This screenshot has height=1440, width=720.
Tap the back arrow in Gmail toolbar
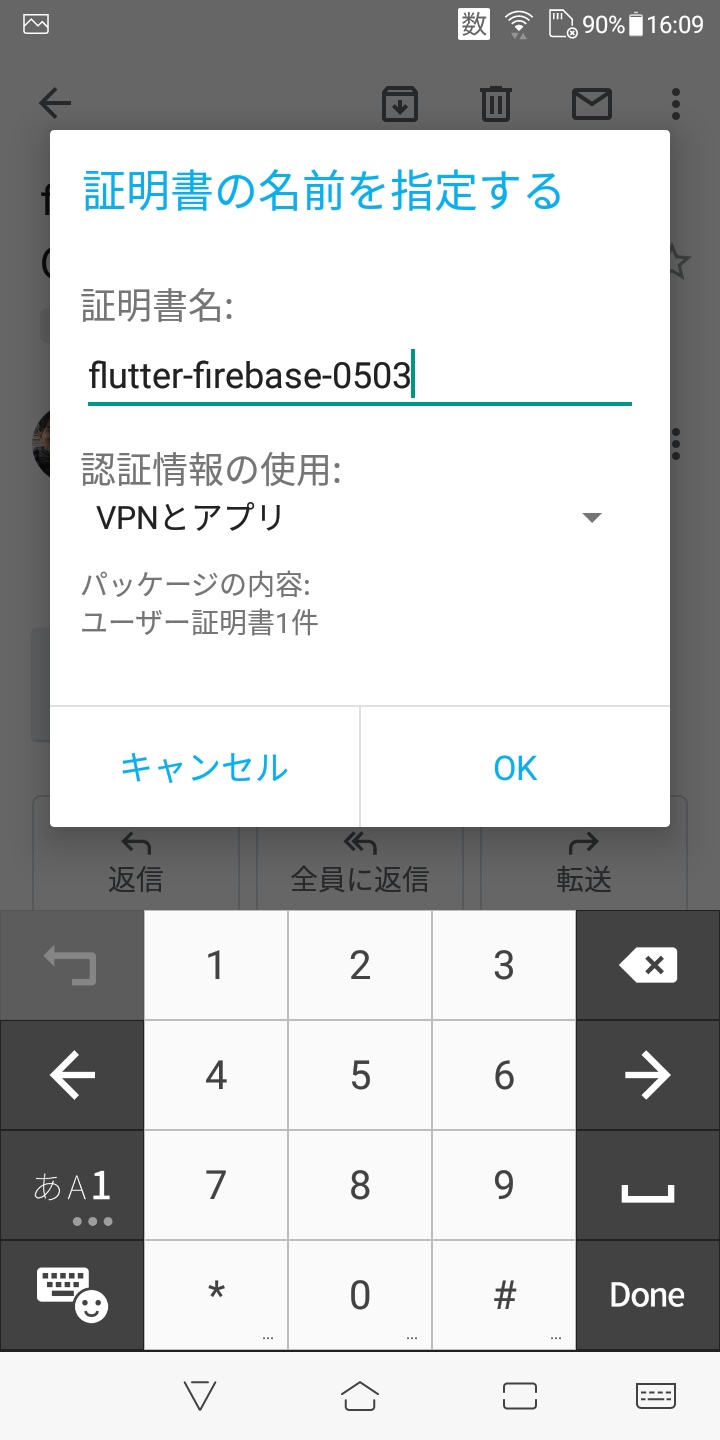(55, 104)
